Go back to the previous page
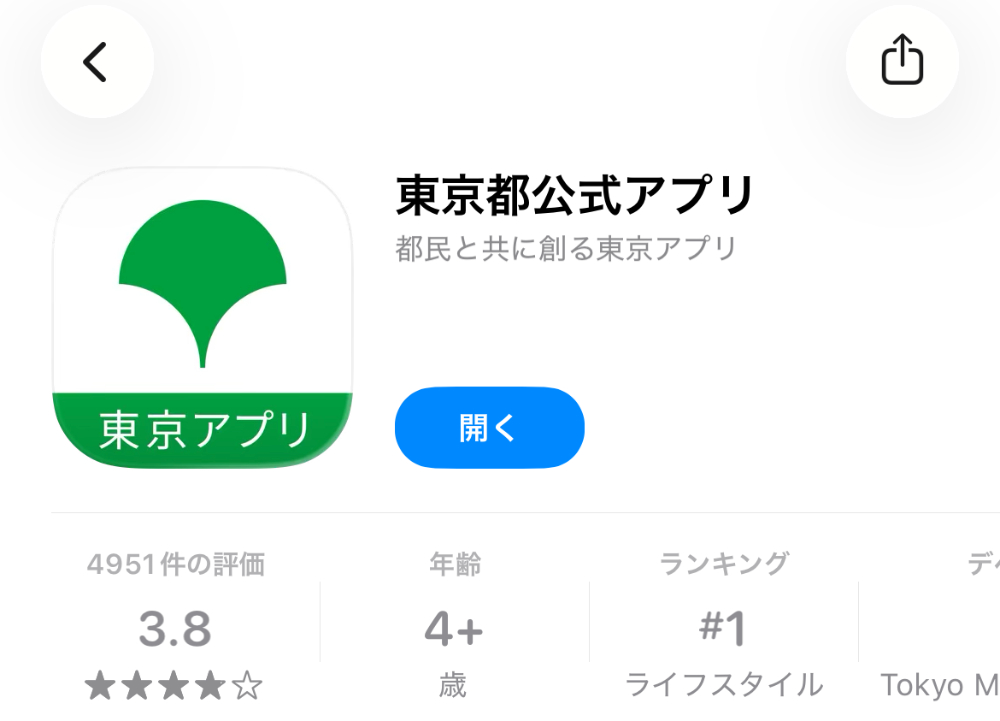Screen dimensions: 1000x721 point(96,62)
